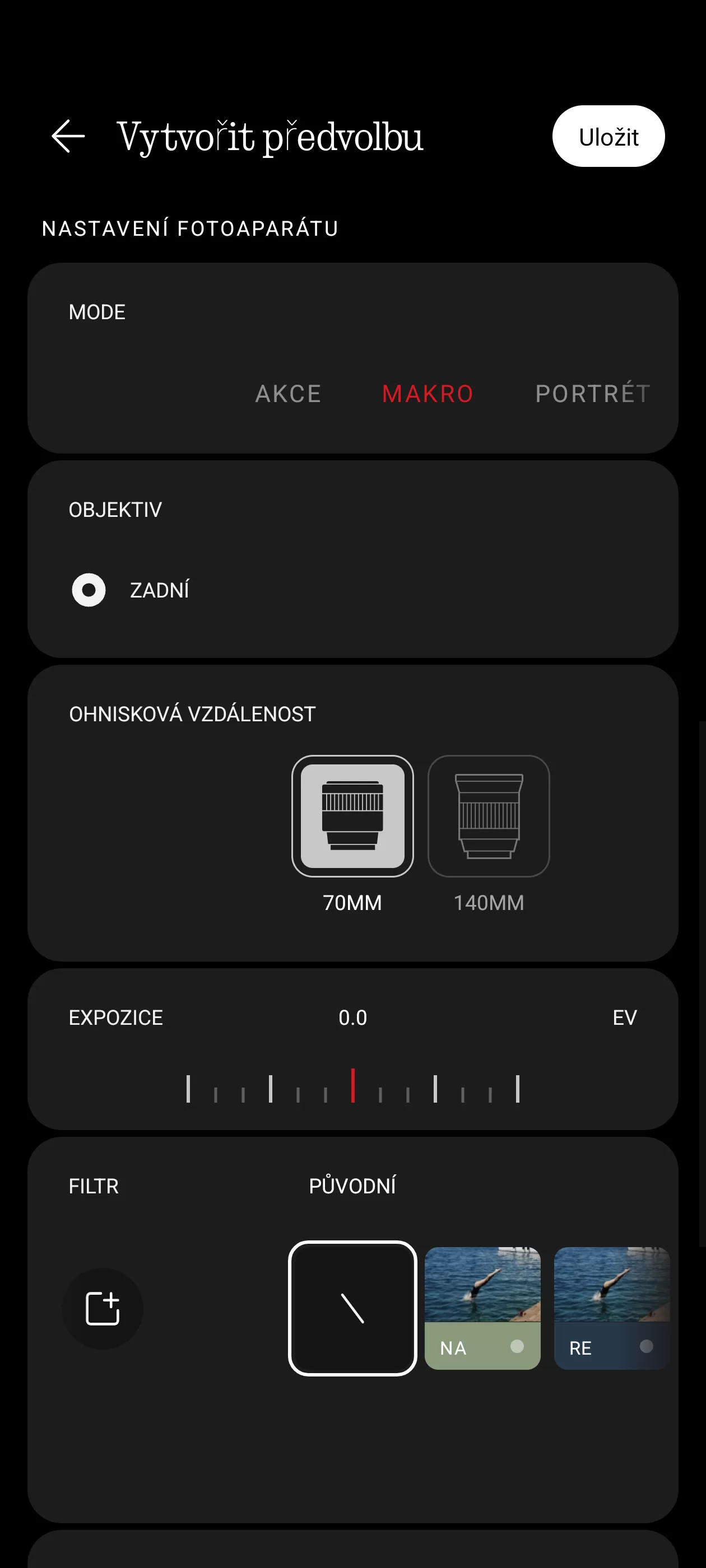The height and width of the screenshot is (1568, 706).
Task: Import a custom filter
Action: point(103,1308)
